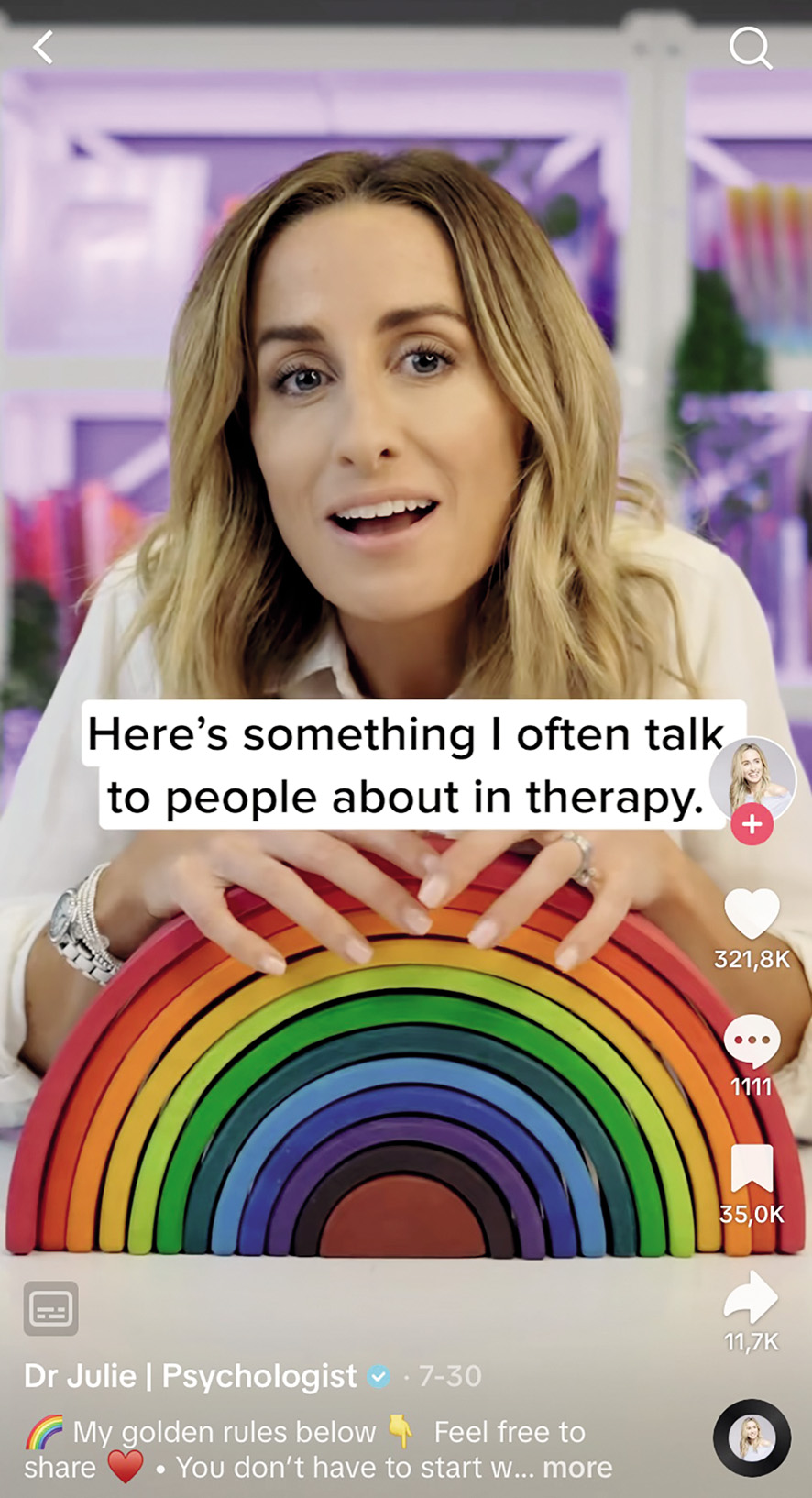The width and height of the screenshot is (812, 1498).
Task: Expand the caption with more
Action: (x=577, y=1467)
